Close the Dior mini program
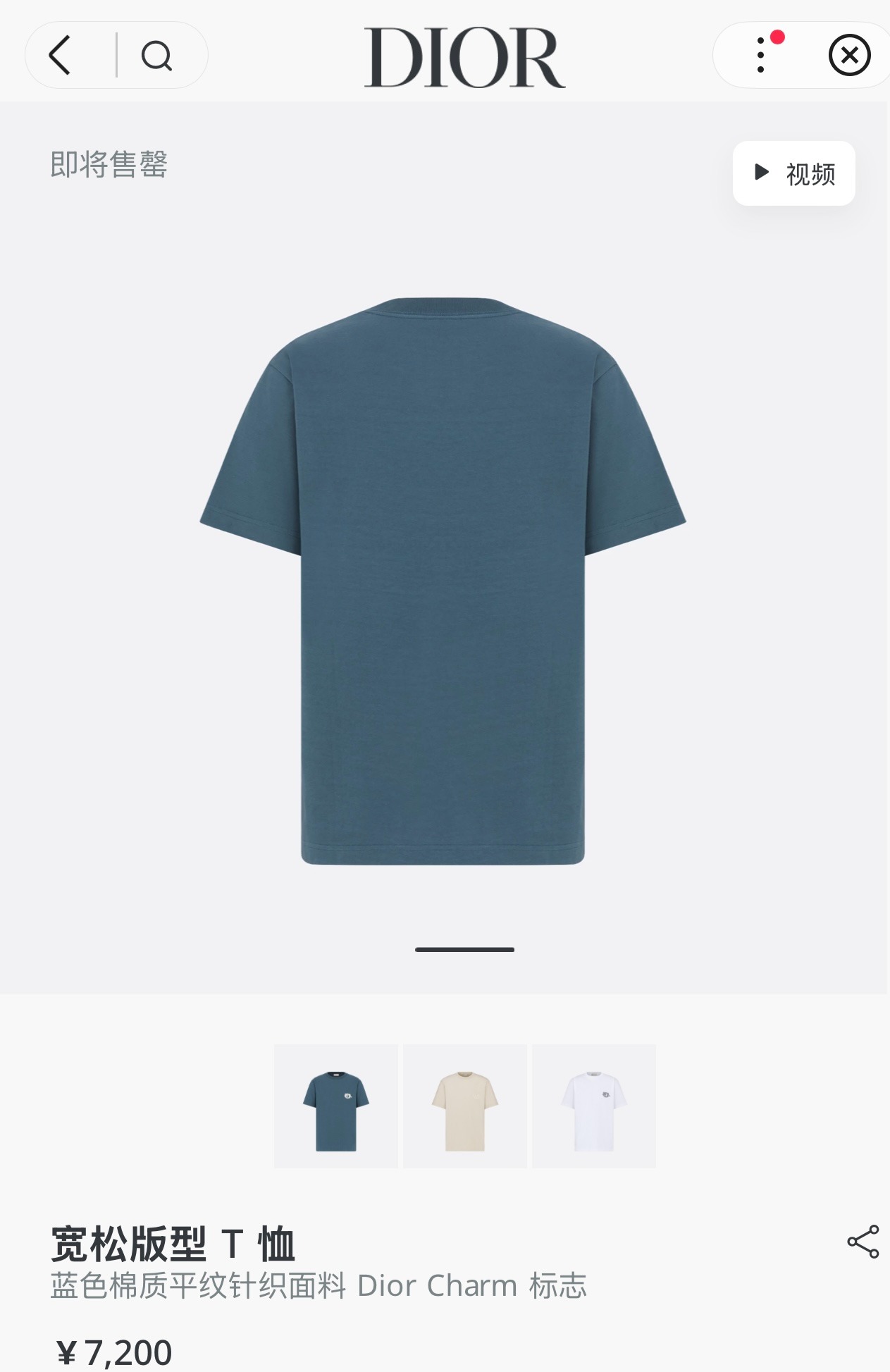Screen dimensions: 890x1372 tap(849, 55)
